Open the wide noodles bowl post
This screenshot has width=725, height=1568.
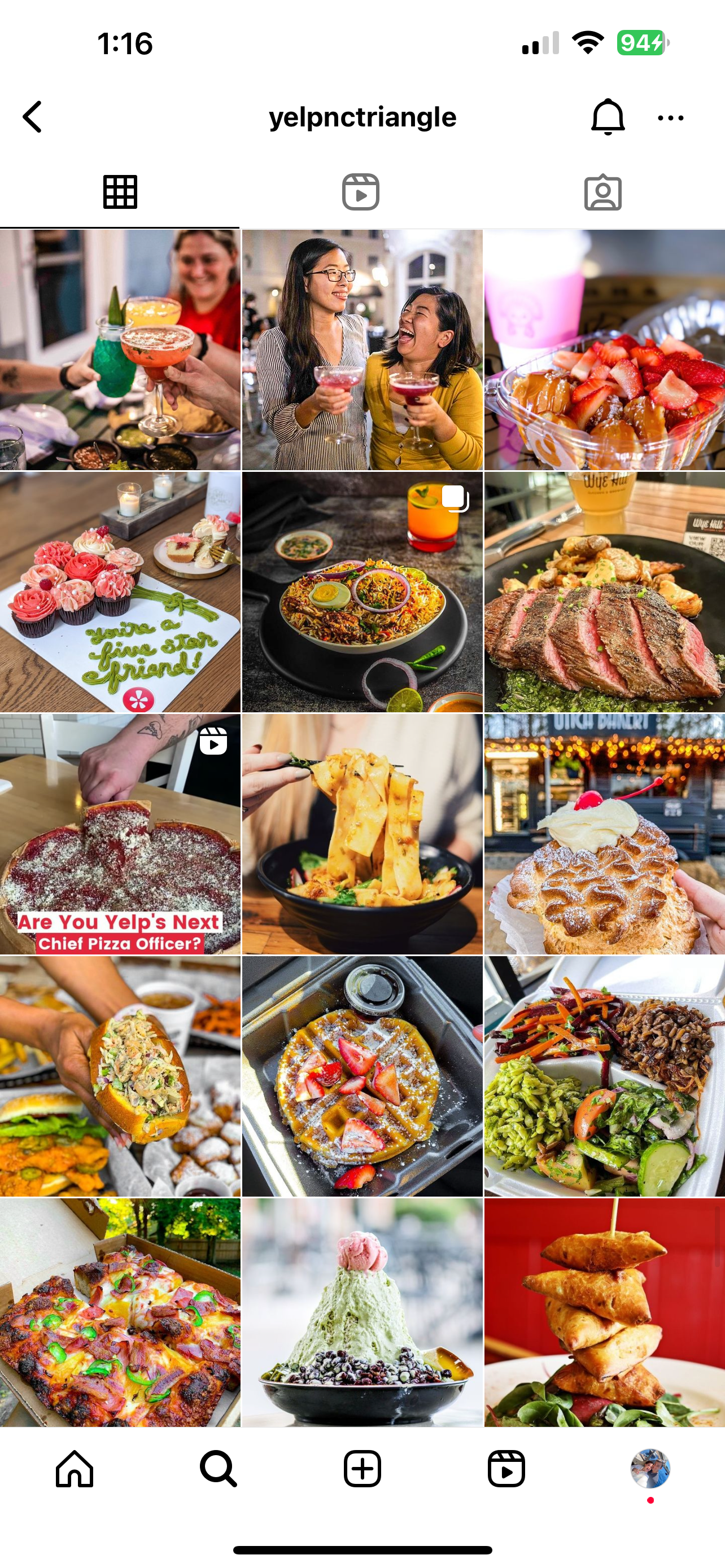click(362, 834)
